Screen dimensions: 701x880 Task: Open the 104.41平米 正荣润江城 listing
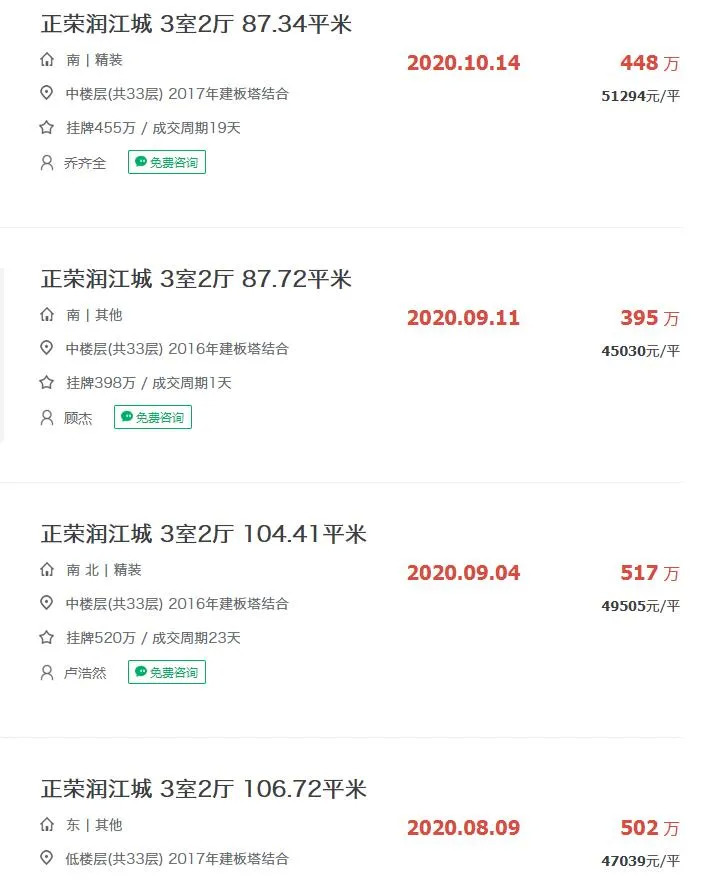click(x=203, y=534)
